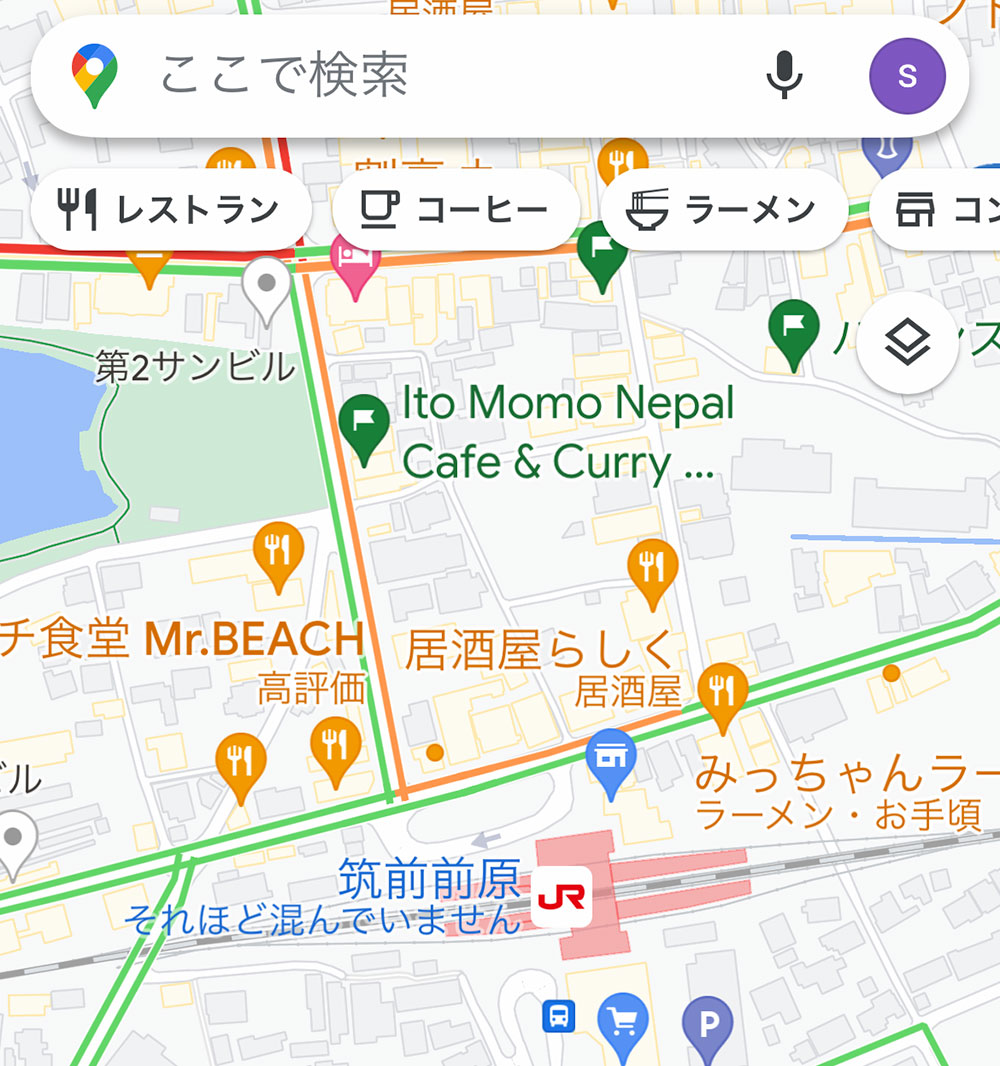1000x1066 pixels.
Task: Tap the グレー pin near 第2サンビル
Action: pyautogui.click(x=264, y=284)
